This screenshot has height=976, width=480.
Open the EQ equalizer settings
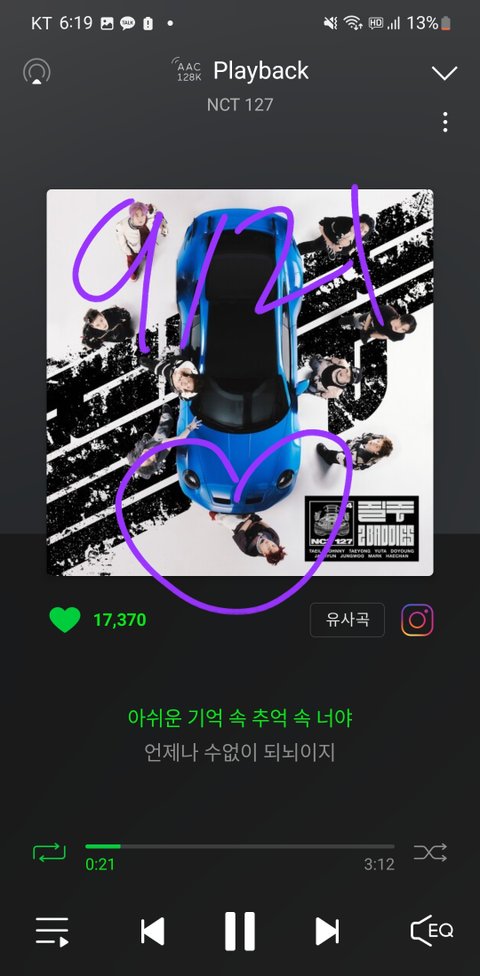coord(431,931)
